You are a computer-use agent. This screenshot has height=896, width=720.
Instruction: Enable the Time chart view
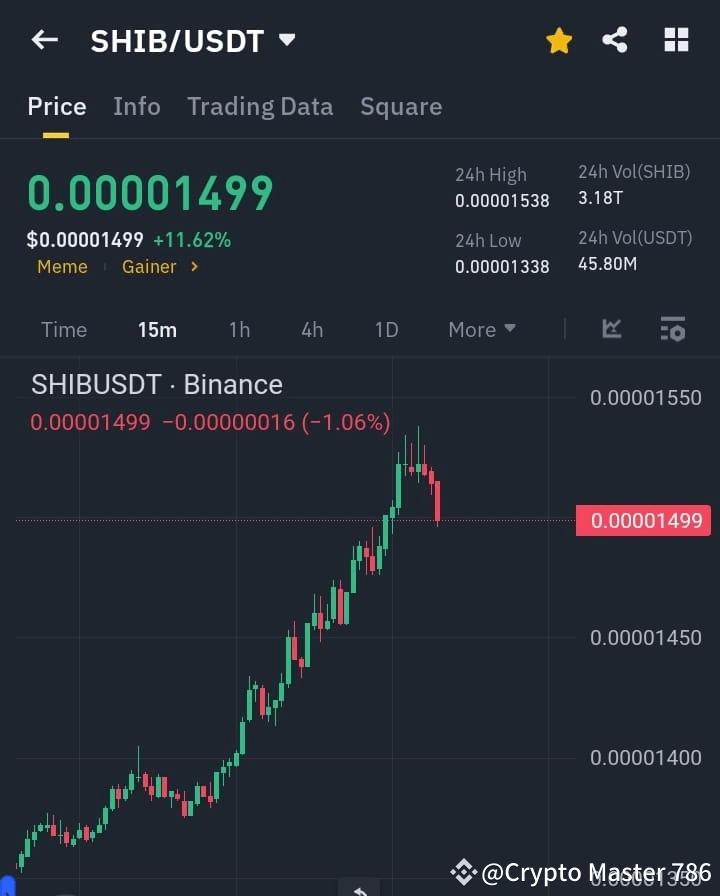pos(63,329)
